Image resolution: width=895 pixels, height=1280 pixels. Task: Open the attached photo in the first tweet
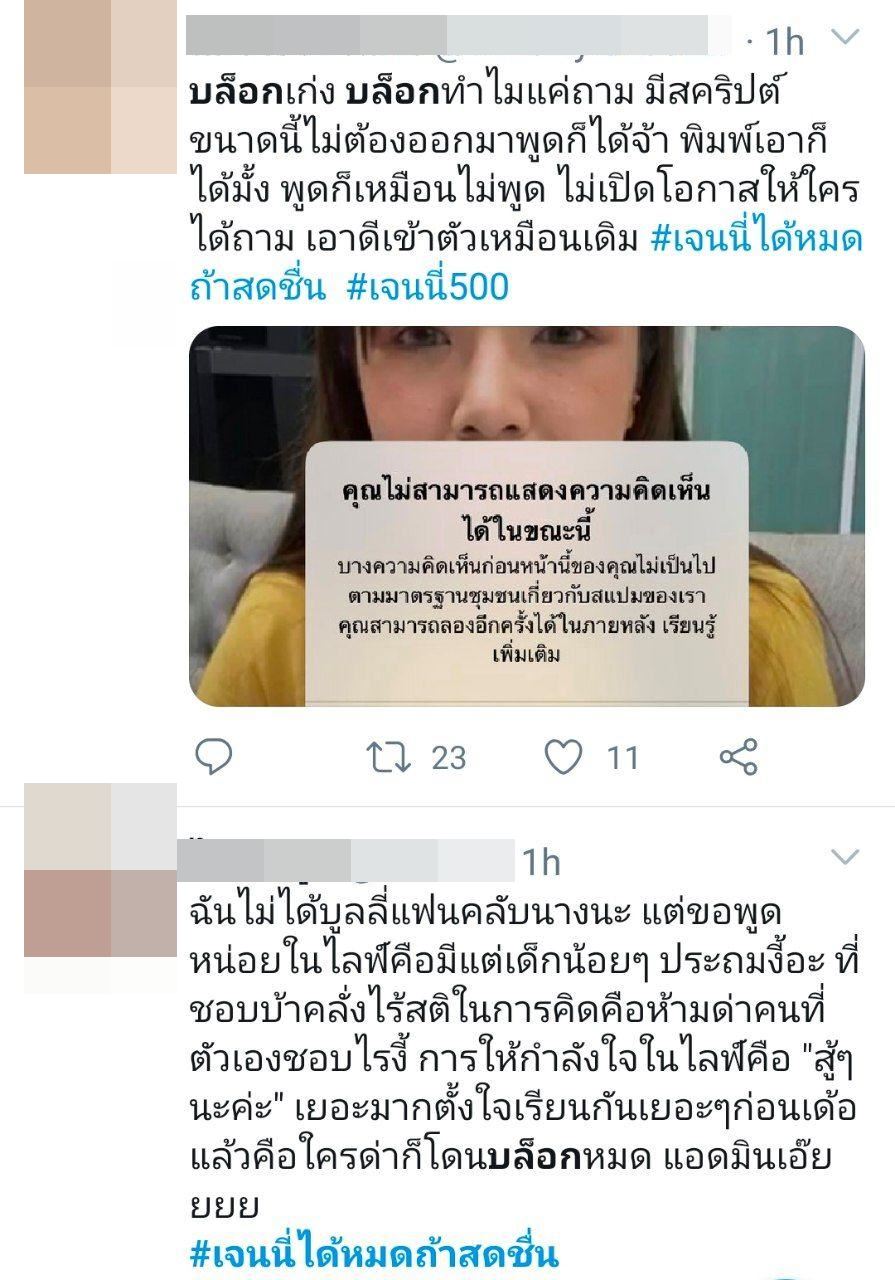526,515
